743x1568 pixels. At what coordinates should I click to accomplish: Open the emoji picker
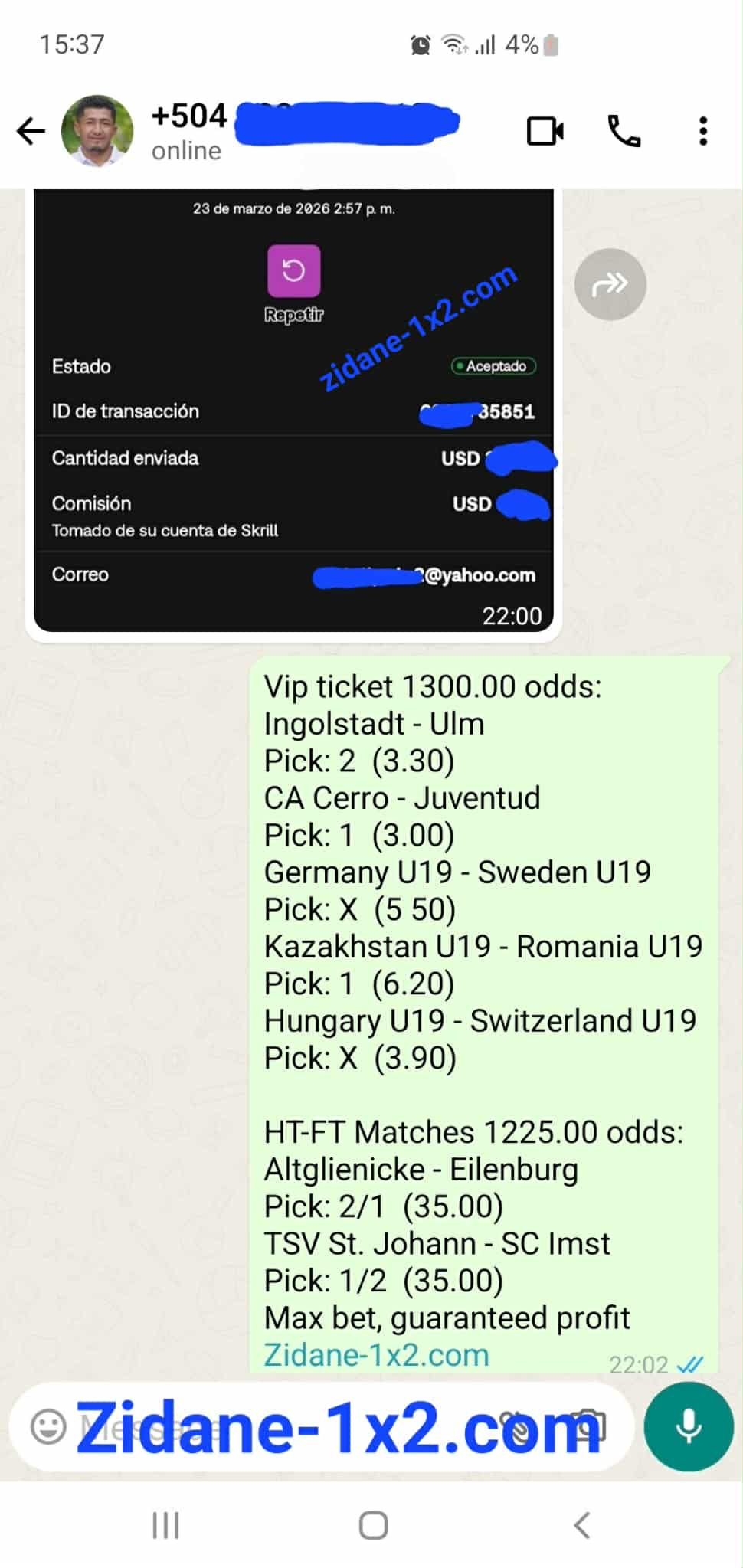48,1427
